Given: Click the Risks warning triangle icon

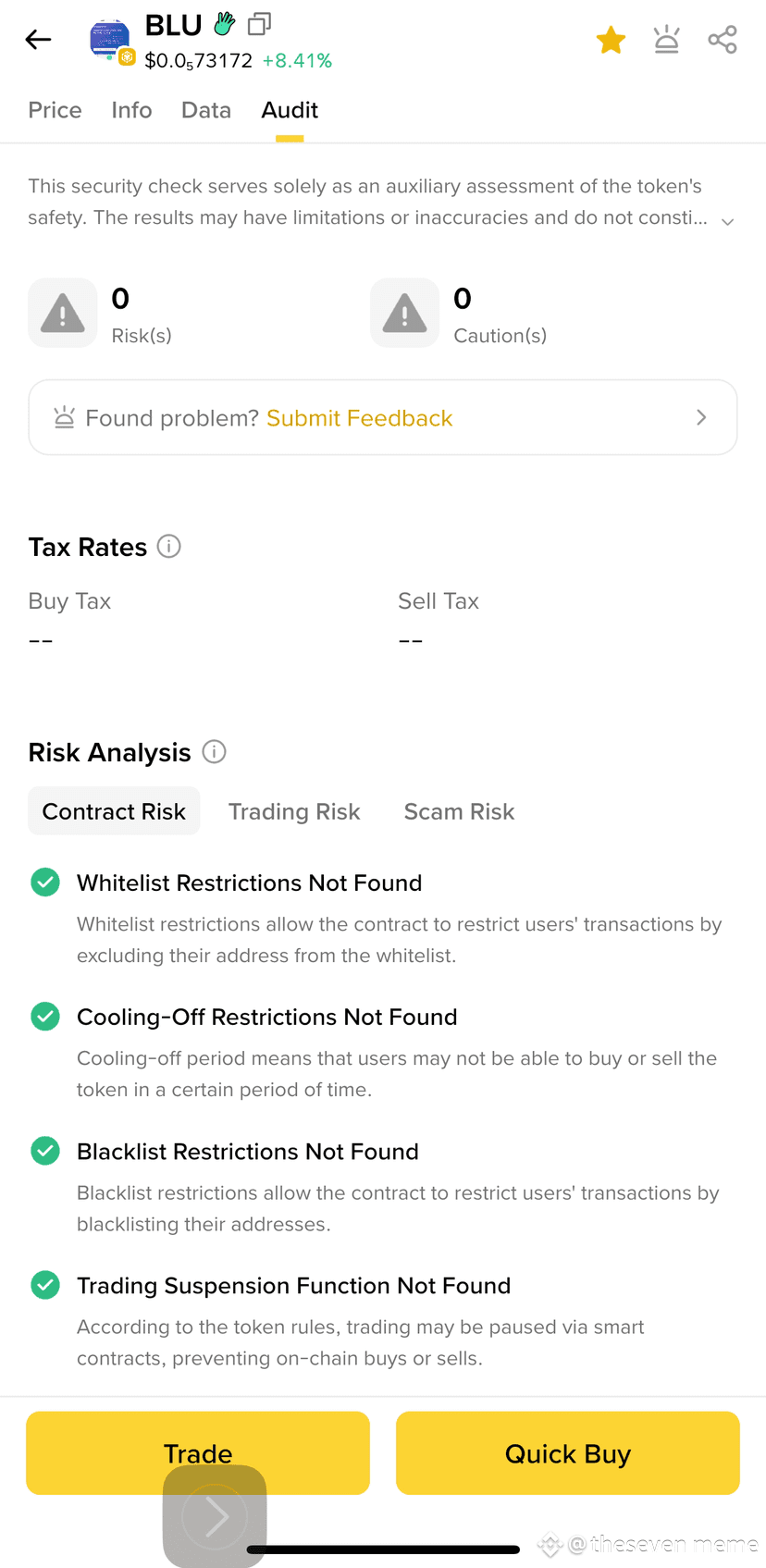Looking at the screenshot, I should [x=62, y=313].
